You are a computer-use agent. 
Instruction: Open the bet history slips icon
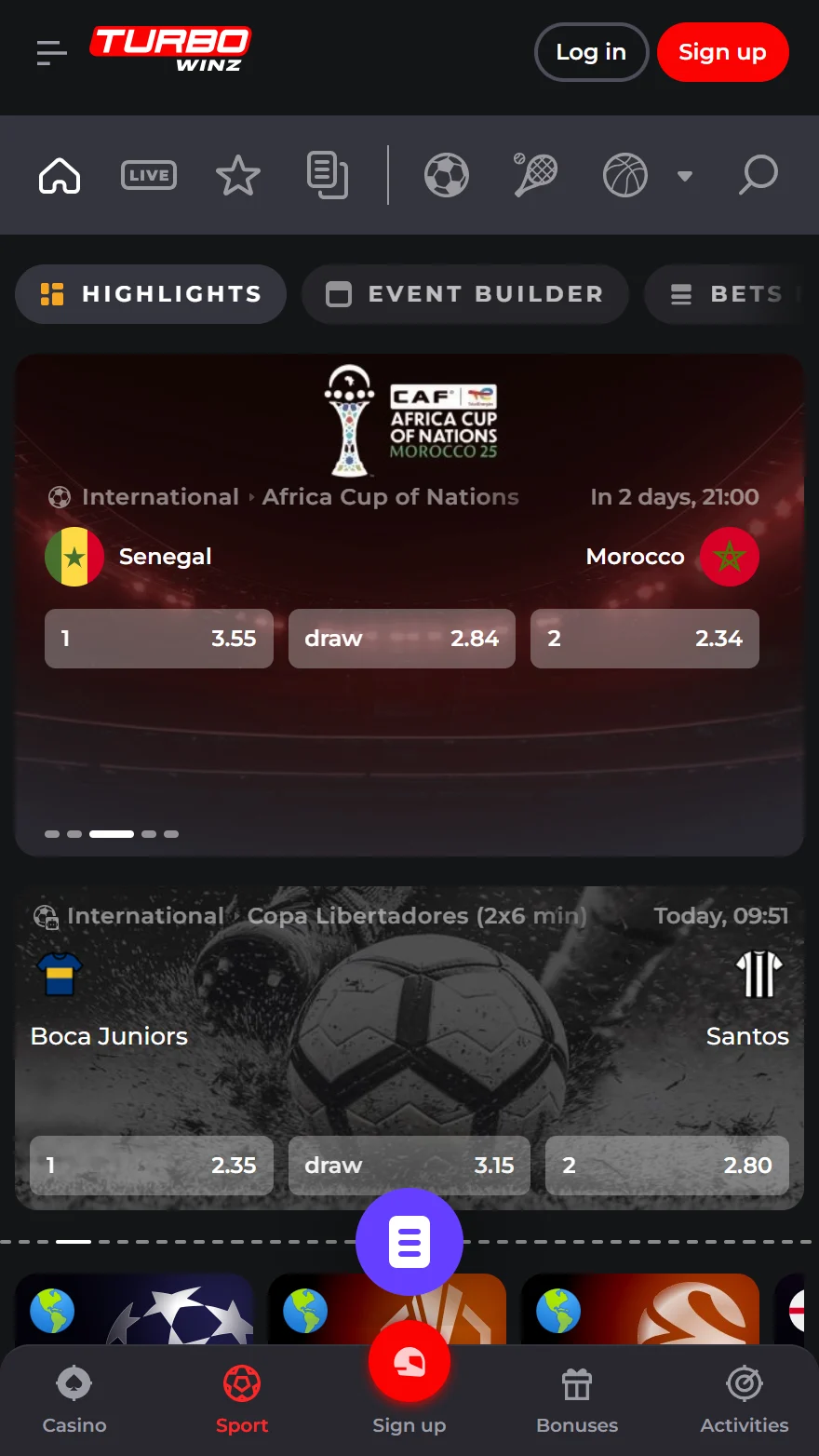coord(328,175)
